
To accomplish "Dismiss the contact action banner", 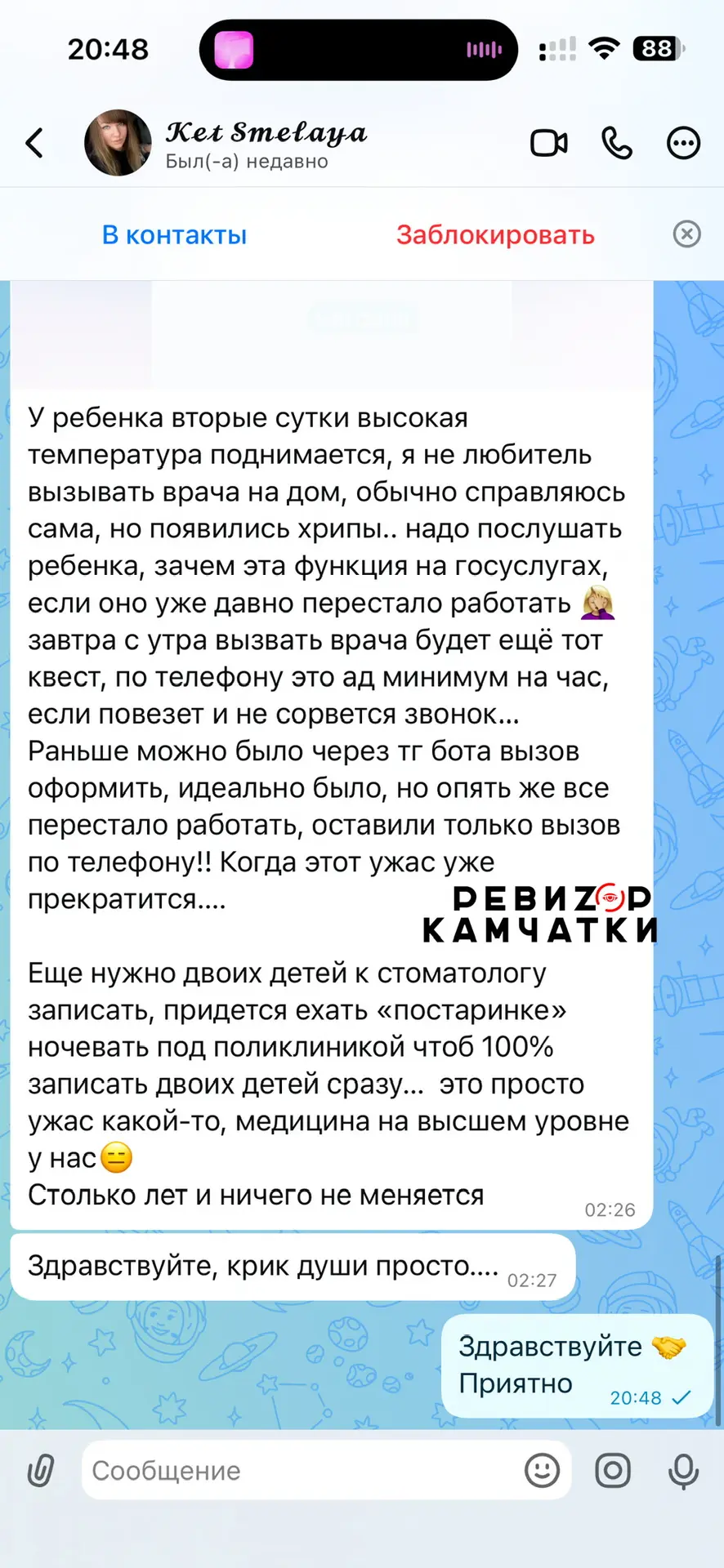I will [686, 234].
